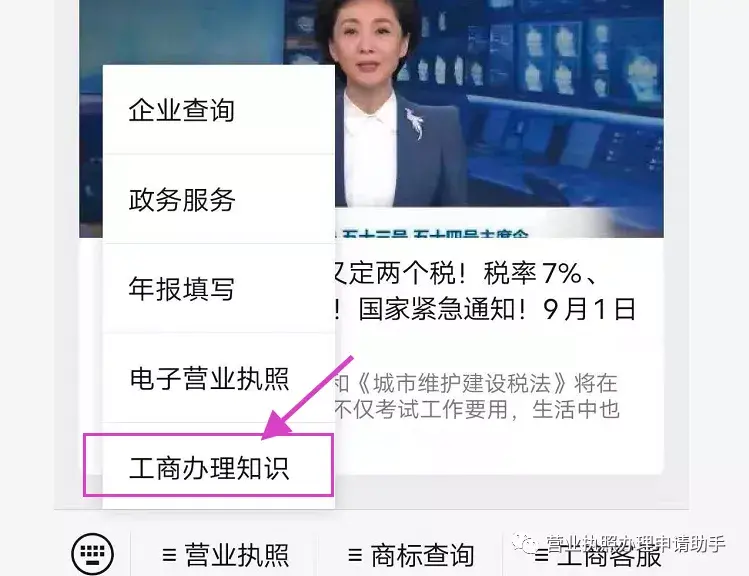
Task: Switch to keyboard input mode
Action: 93,553
